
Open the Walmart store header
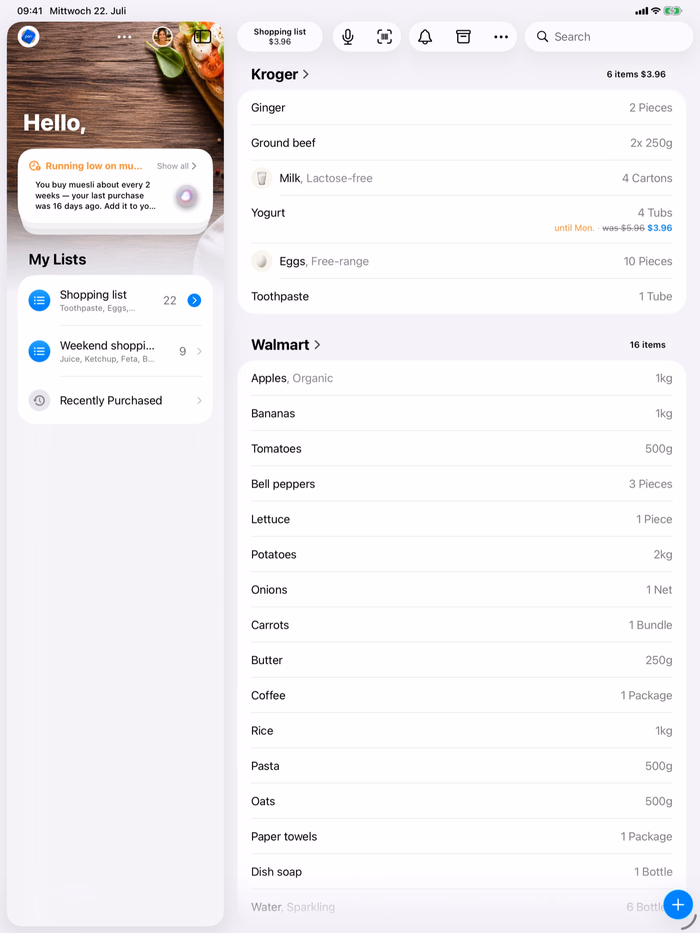point(286,345)
